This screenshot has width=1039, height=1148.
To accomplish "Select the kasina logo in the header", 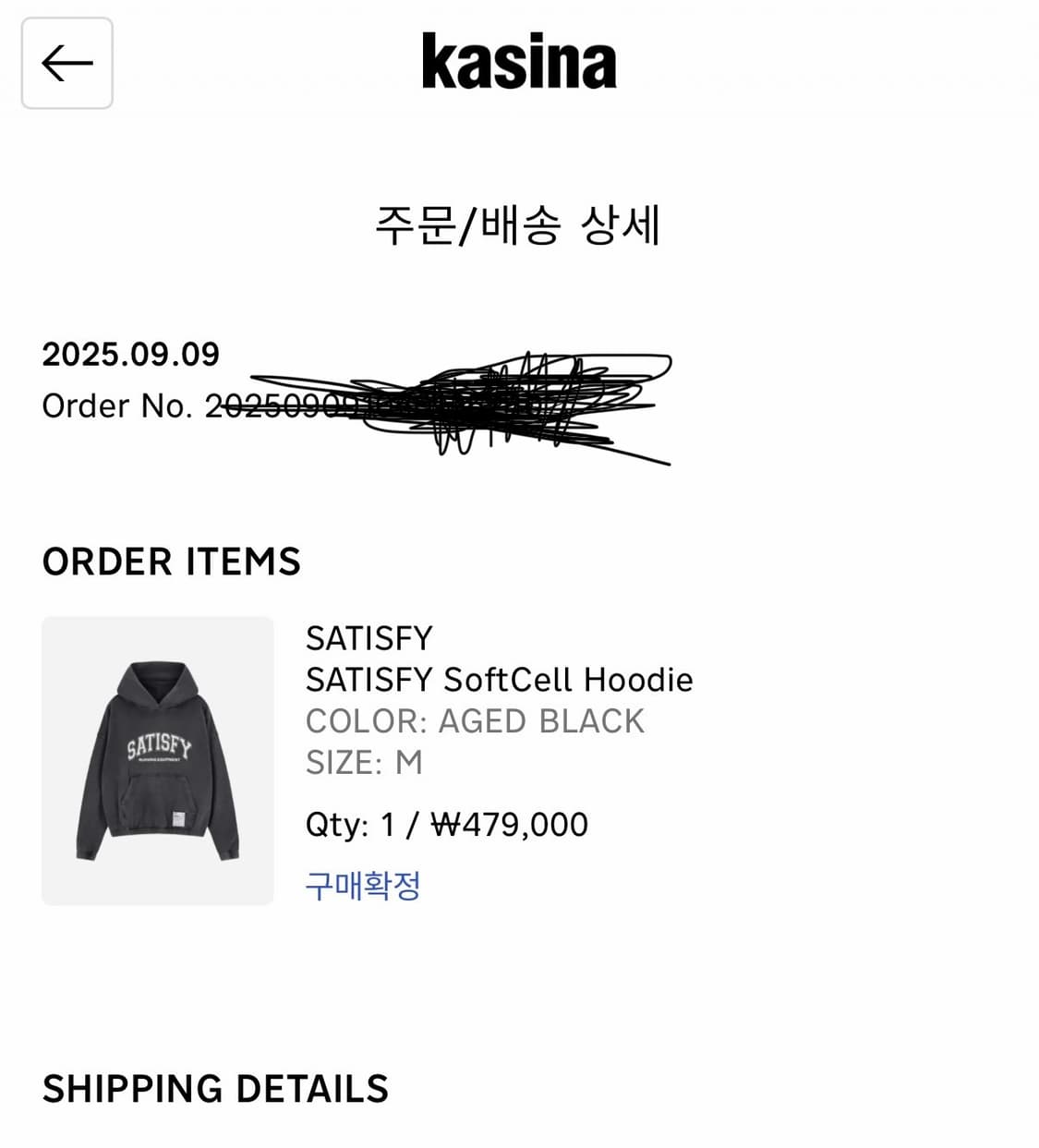I will [519, 63].
